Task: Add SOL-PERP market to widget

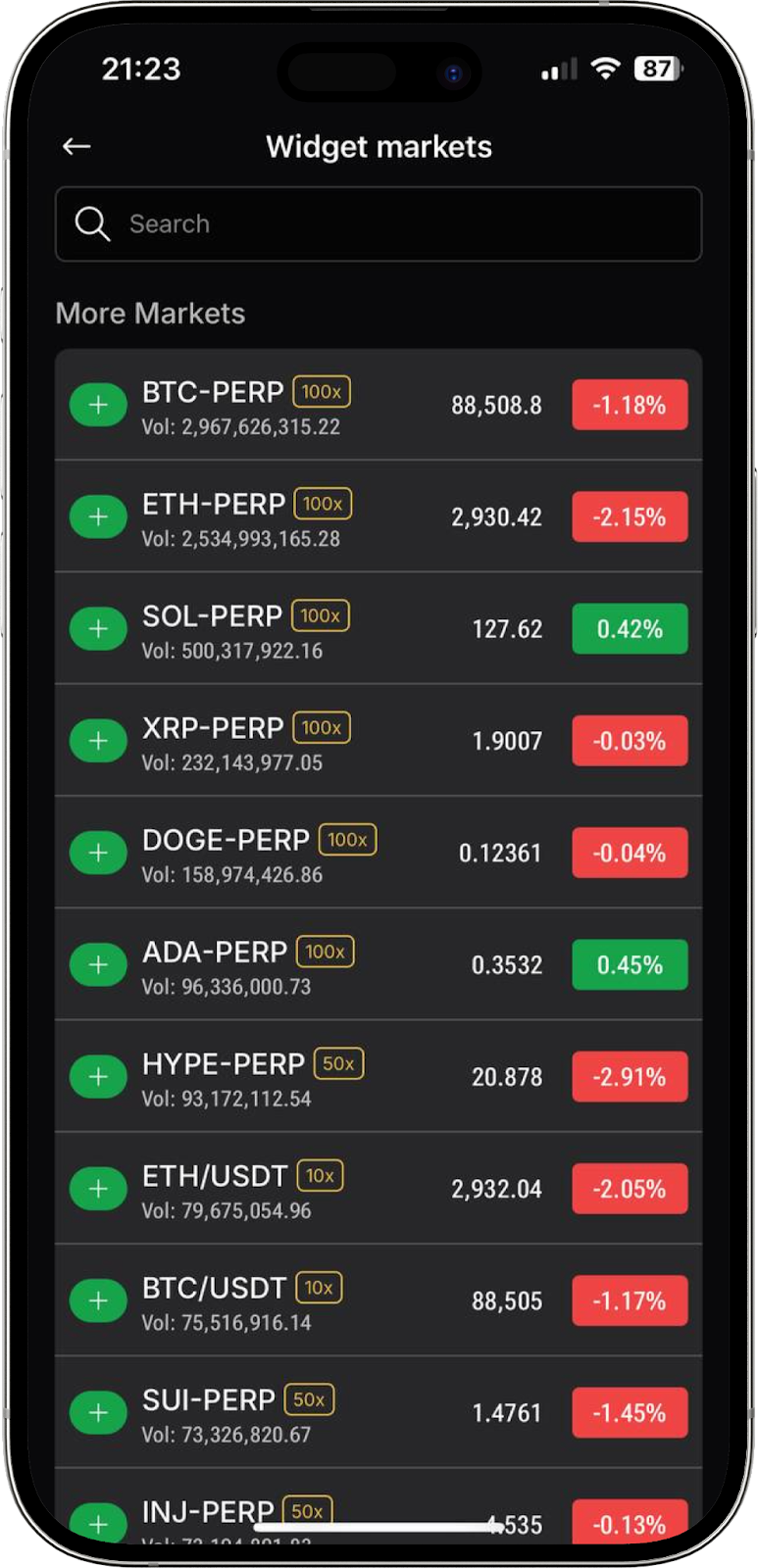Action: 98,628
